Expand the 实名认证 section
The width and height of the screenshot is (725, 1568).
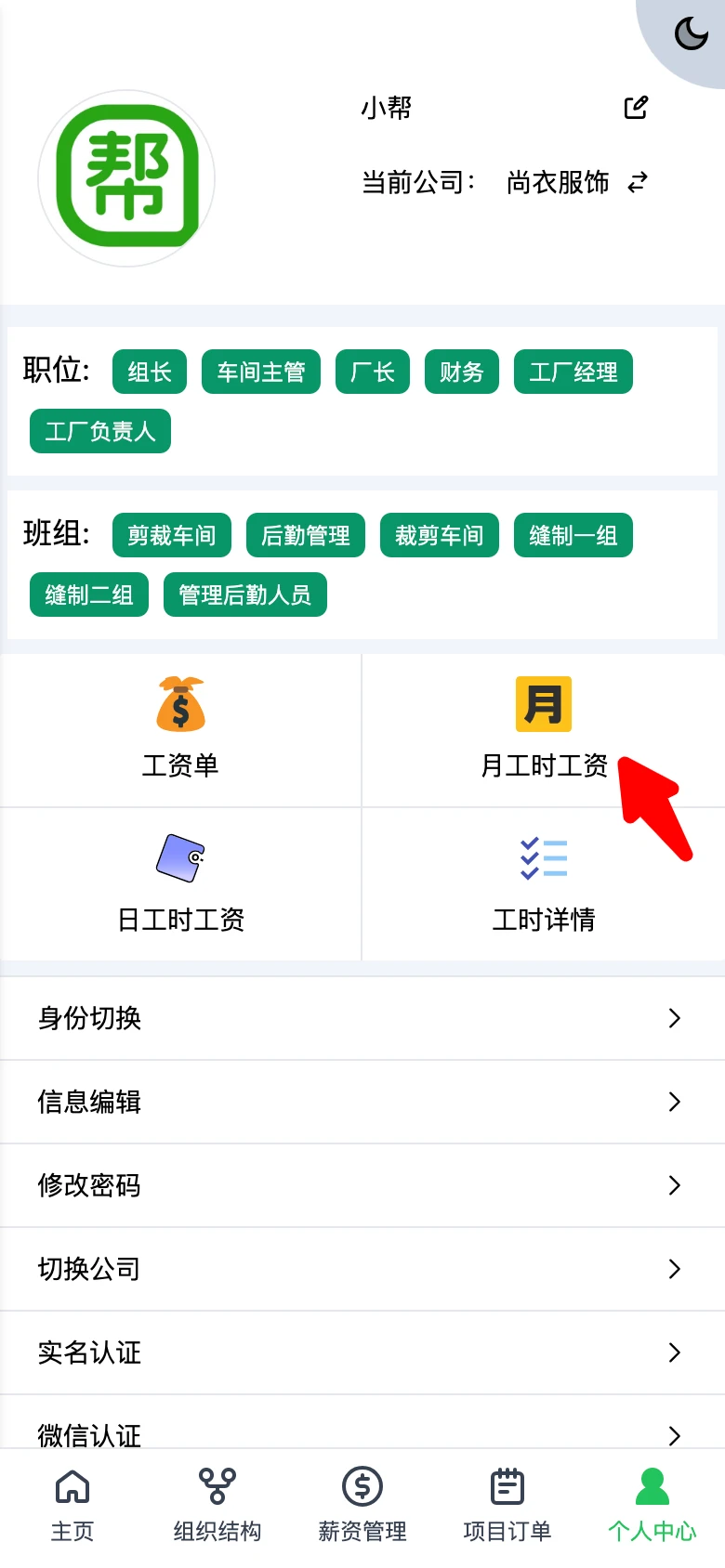click(x=362, y=1352)
